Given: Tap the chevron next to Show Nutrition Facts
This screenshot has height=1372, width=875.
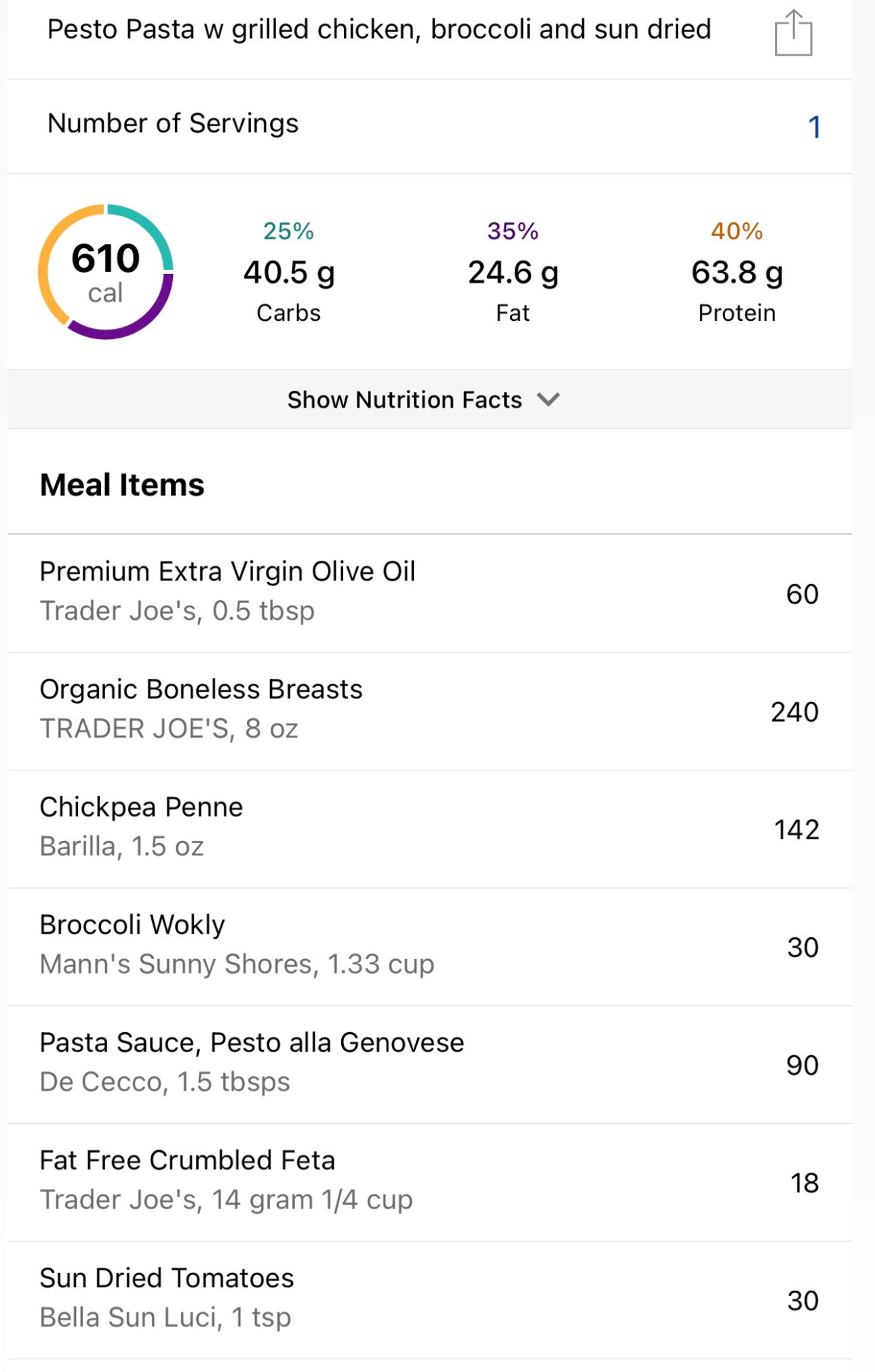Looking at the screenshot, I should (549, 399).
